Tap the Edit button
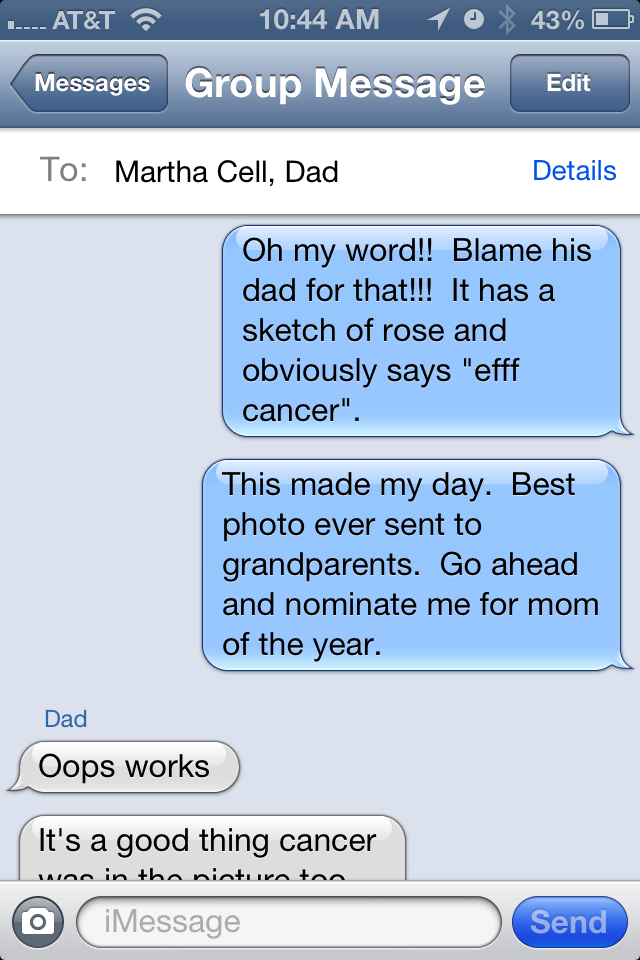640x960 pixels. (568, 84)
